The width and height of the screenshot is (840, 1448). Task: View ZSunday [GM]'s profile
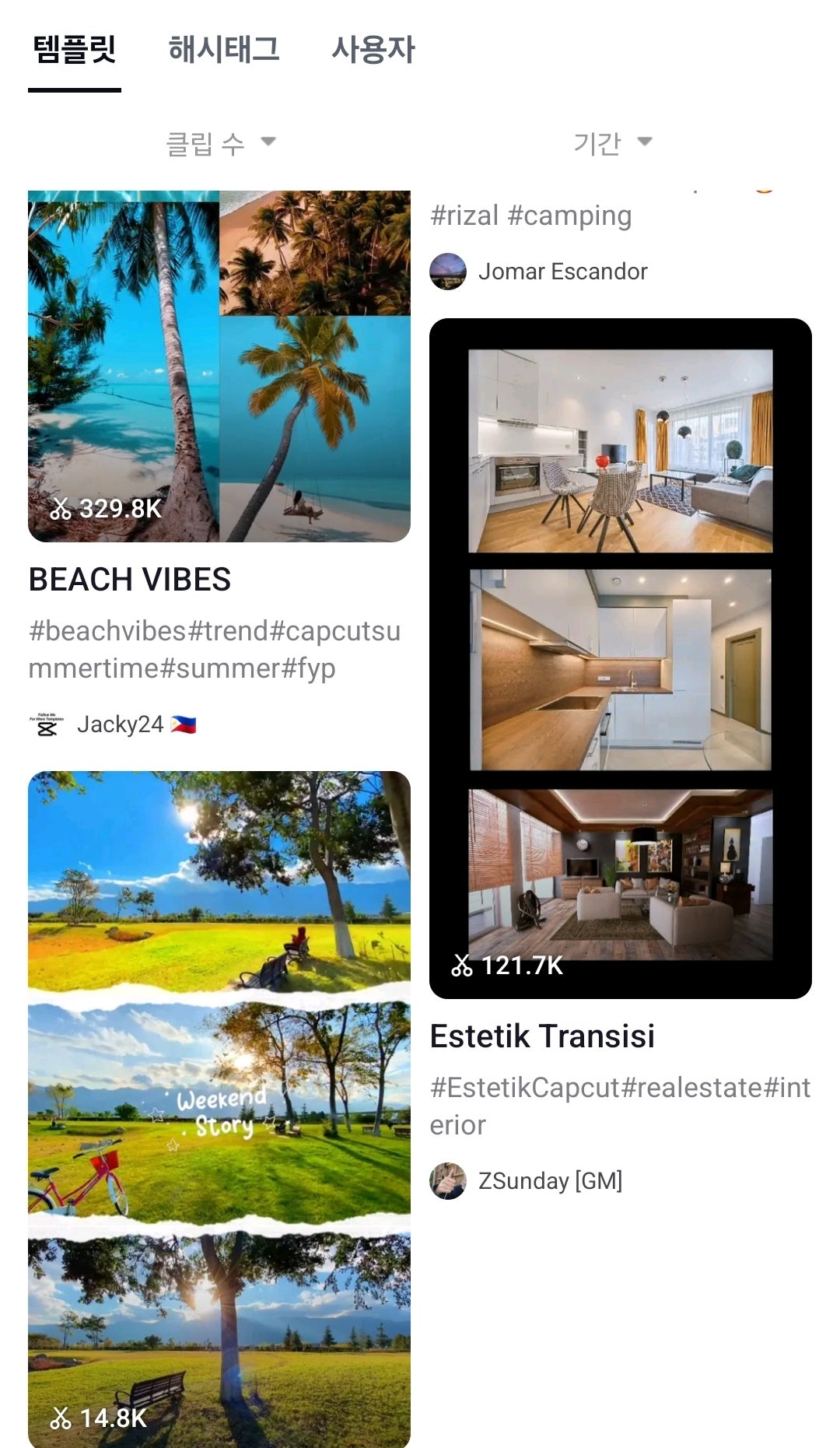click(x=549, y=1181)
